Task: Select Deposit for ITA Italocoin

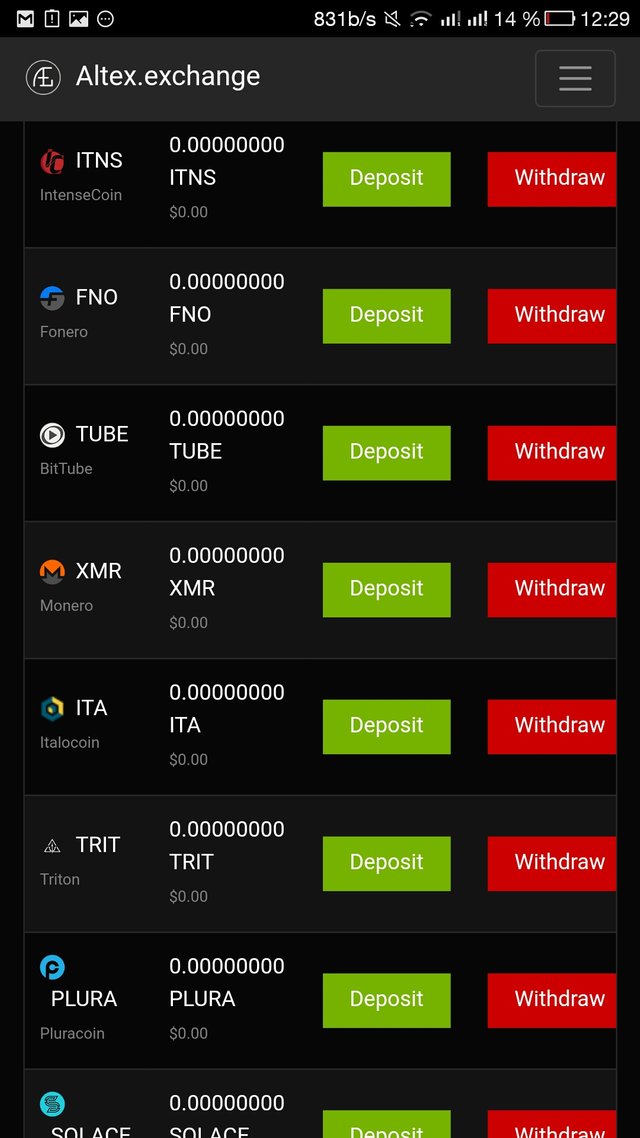Action: click(x=386, y=727)
